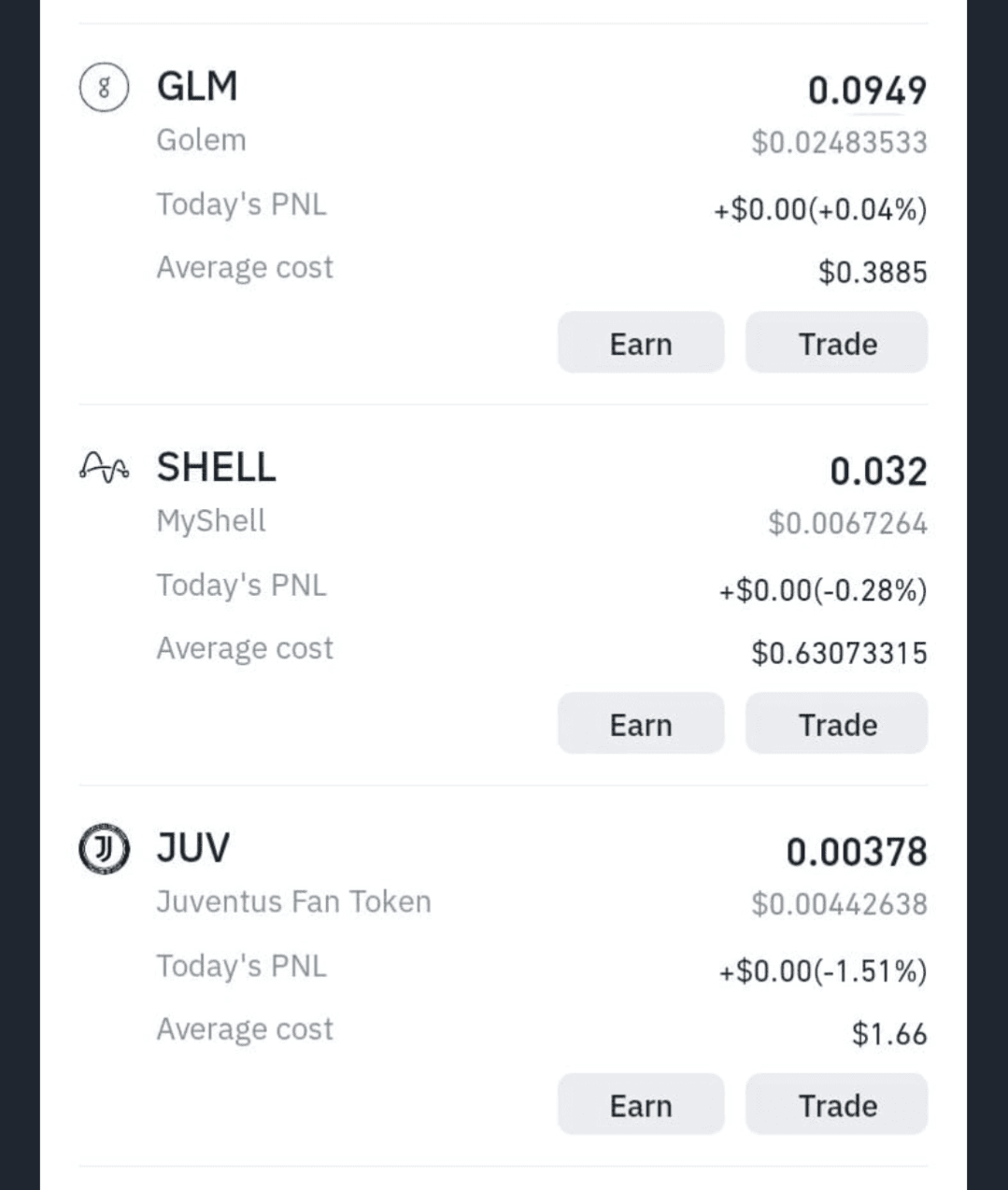Open Earn for SHELL MyShell
Screen dimensions: 1008x1190
(x=640, y=724)
